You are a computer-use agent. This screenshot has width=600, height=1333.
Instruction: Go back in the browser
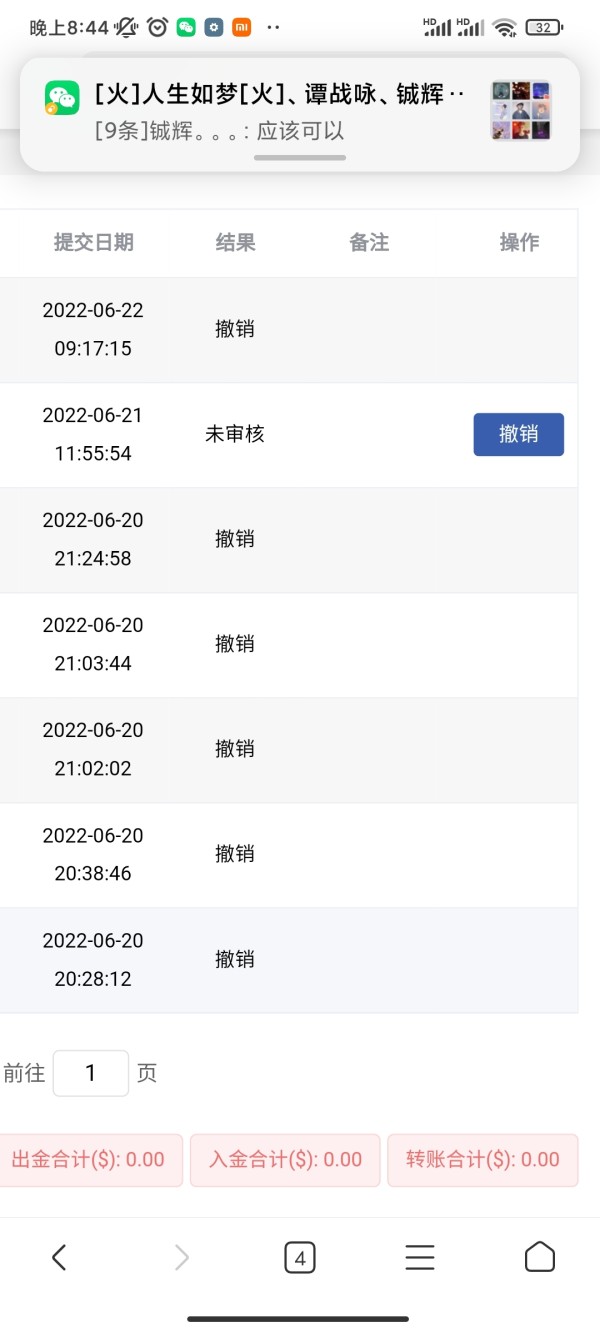[x=59, y=1257]
